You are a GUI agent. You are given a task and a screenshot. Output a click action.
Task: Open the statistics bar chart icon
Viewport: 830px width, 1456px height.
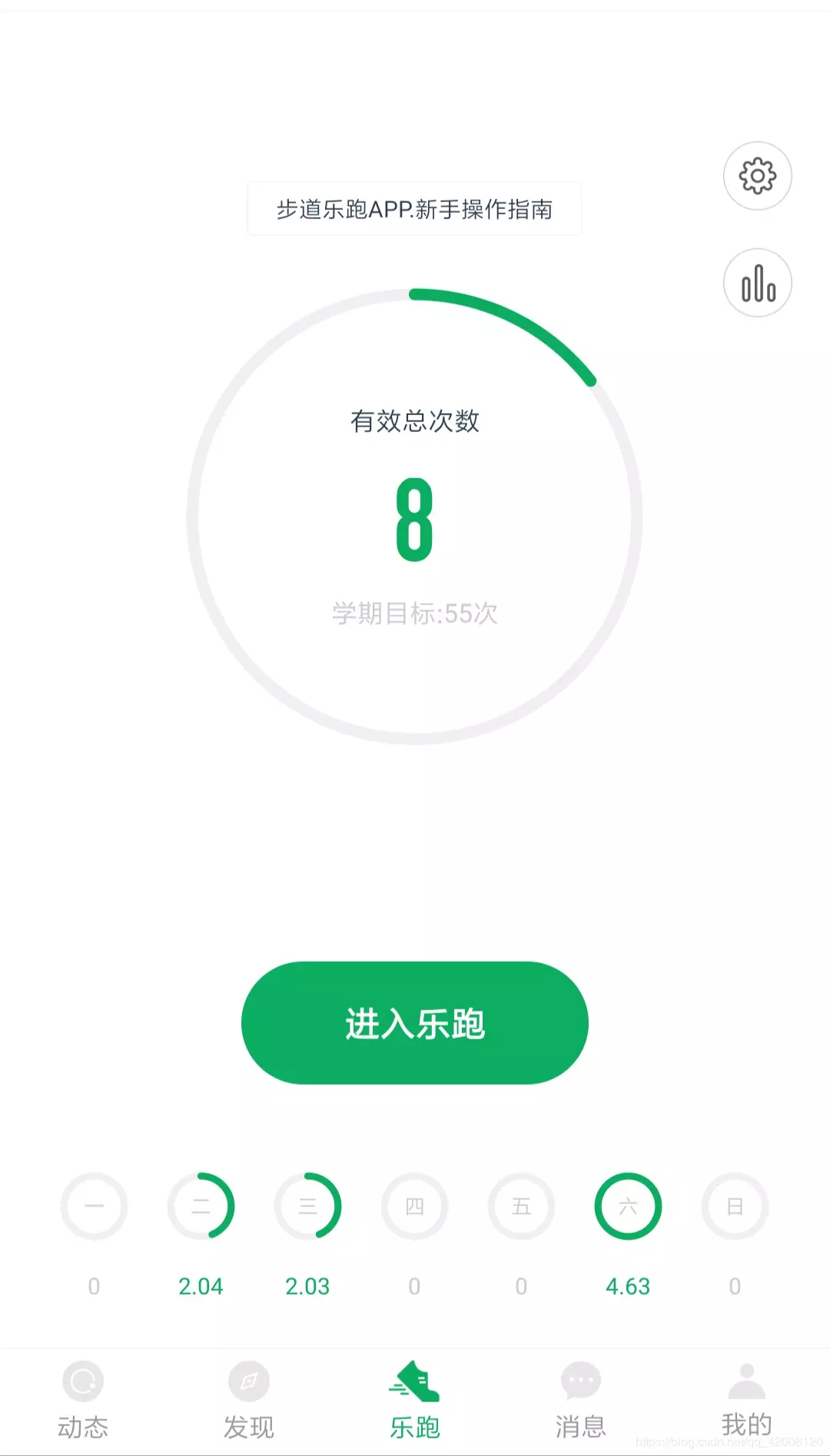[757, 283]
